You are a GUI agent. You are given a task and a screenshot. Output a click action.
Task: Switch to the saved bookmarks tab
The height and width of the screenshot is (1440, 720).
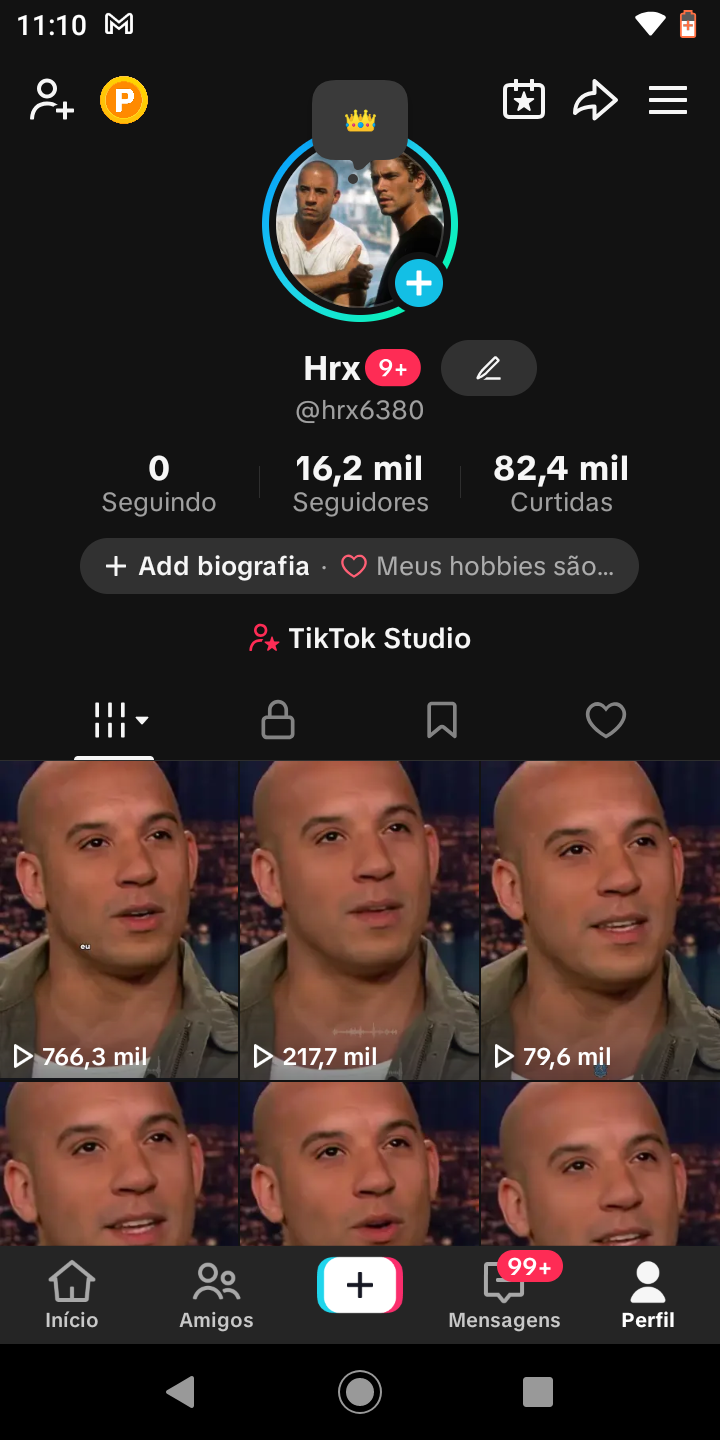coord(442,720)
